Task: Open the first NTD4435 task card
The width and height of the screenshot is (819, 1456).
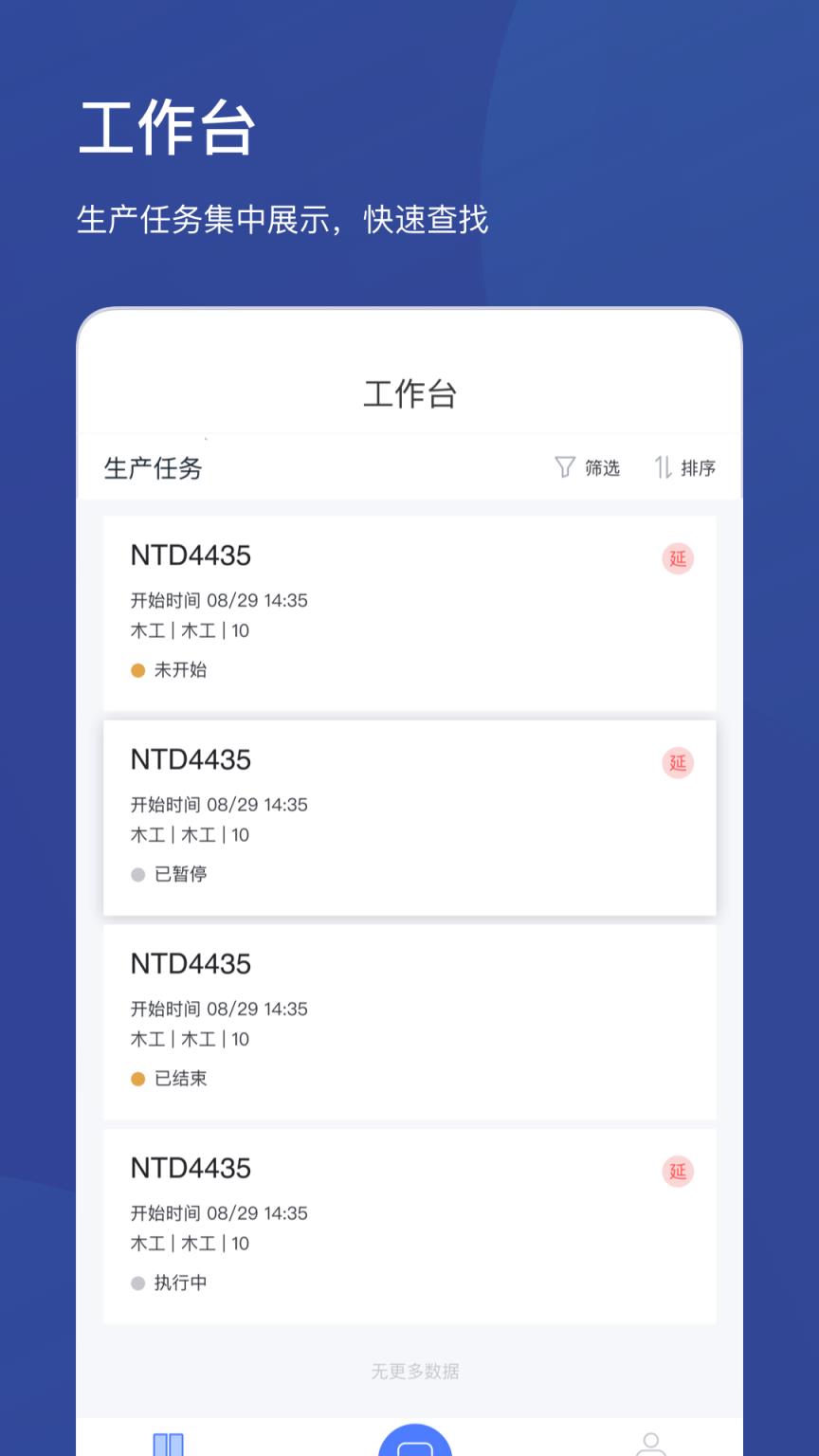Action: coord(409,611)
